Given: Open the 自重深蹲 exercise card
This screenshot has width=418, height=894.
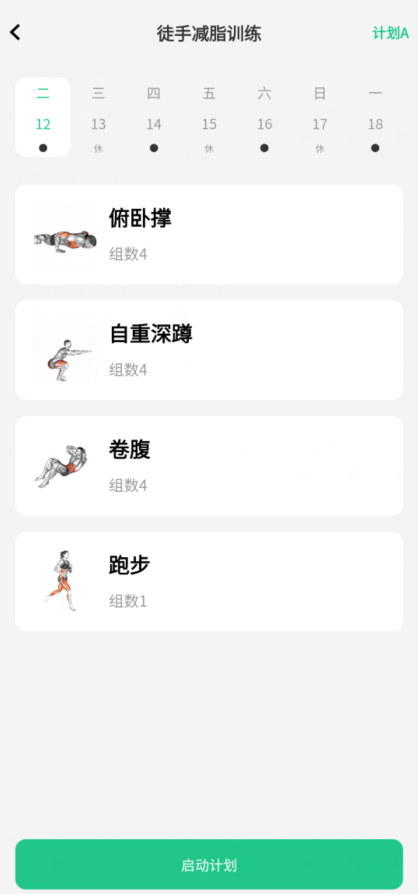Looking at the screenshot, I should [x=209, y=350].
